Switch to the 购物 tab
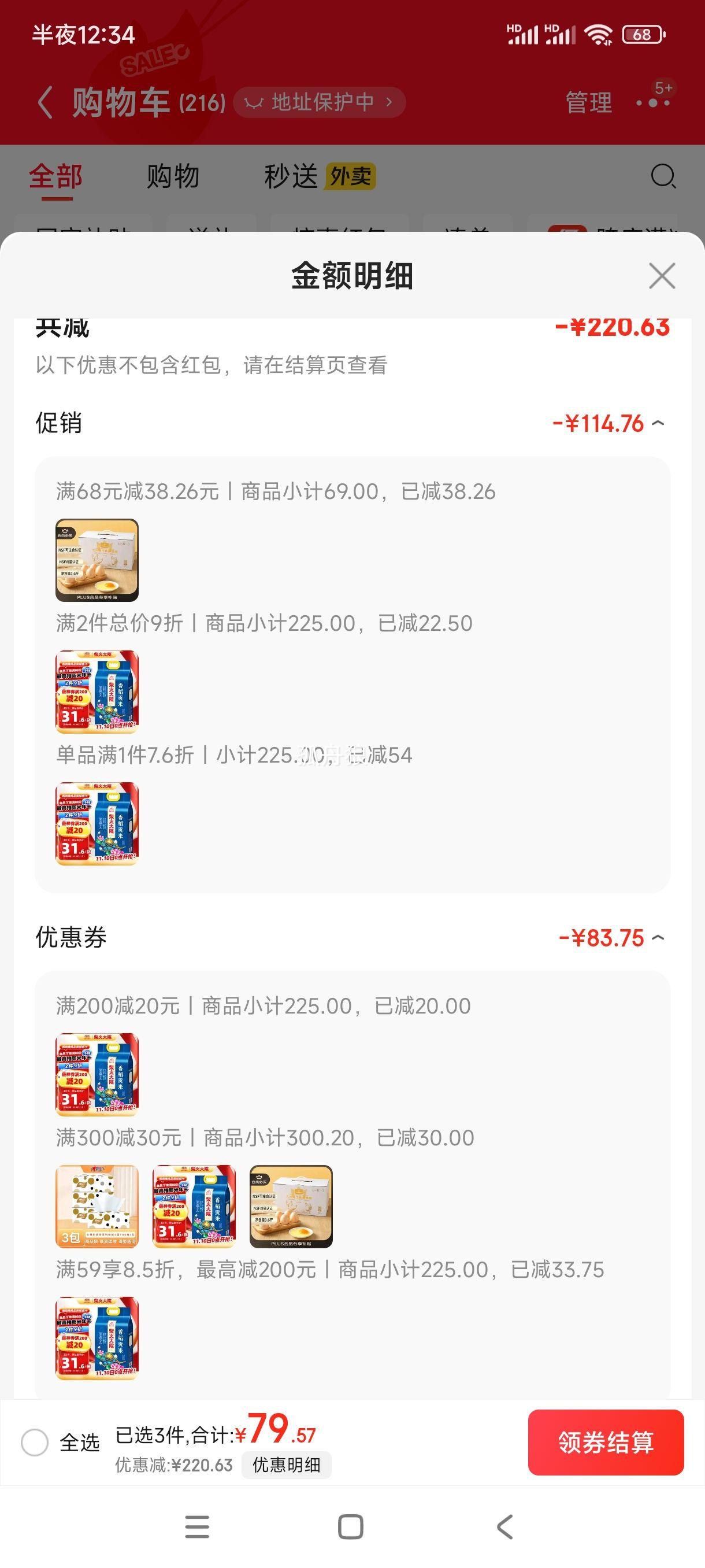This screenshot has width=705, height=1568. [172, 177]
